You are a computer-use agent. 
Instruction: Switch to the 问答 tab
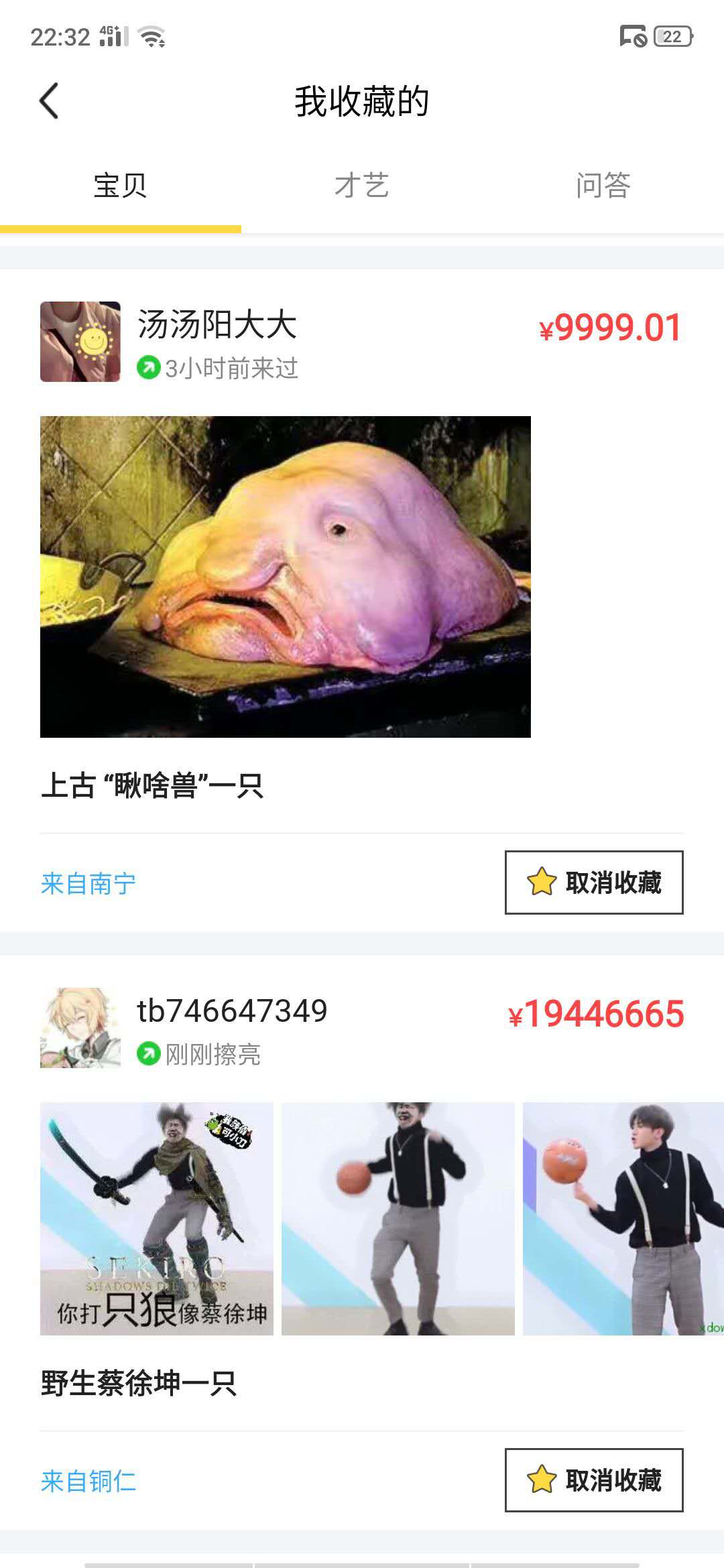(603, 186)
